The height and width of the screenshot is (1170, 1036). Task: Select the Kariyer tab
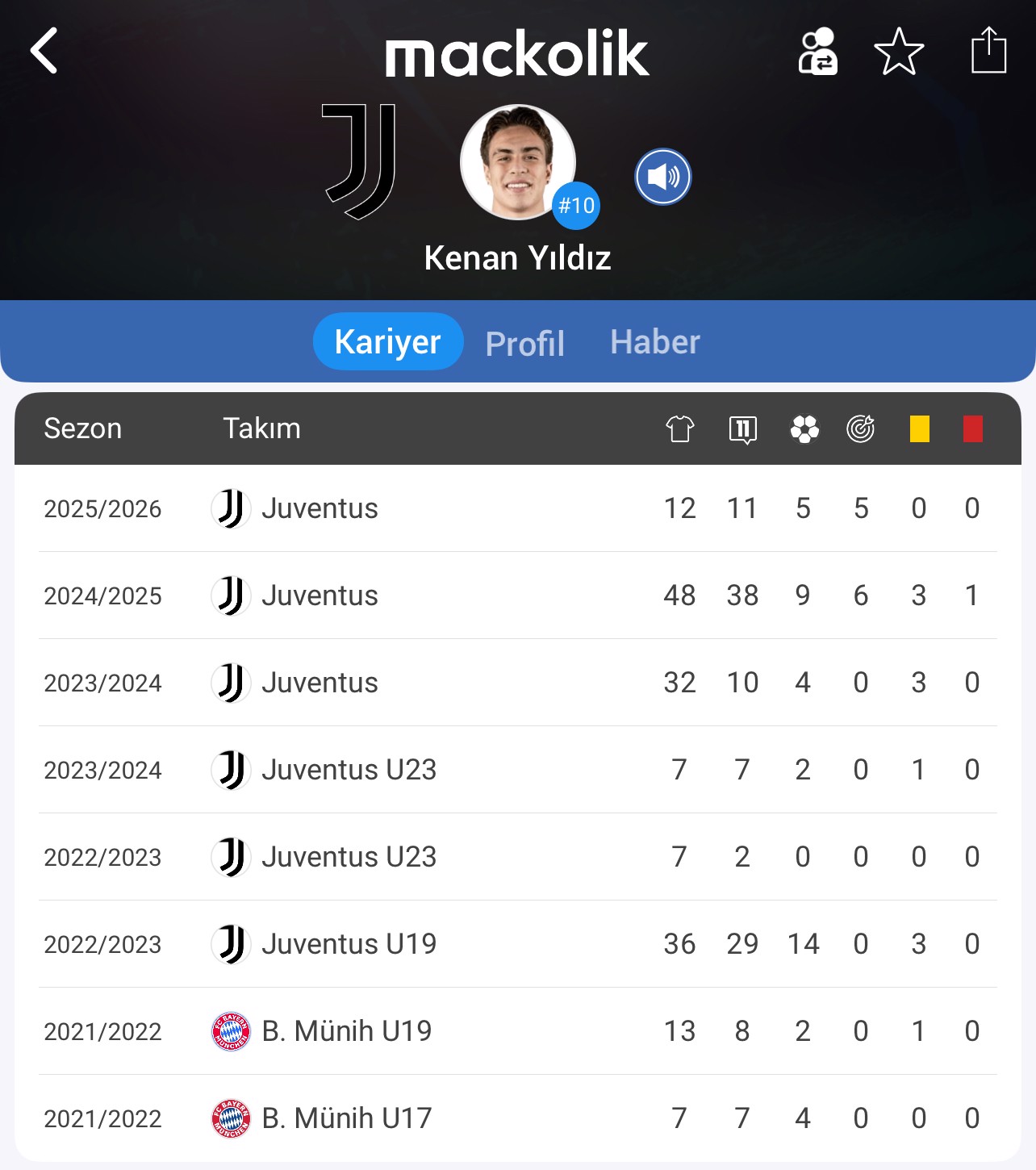coord(387,341)
